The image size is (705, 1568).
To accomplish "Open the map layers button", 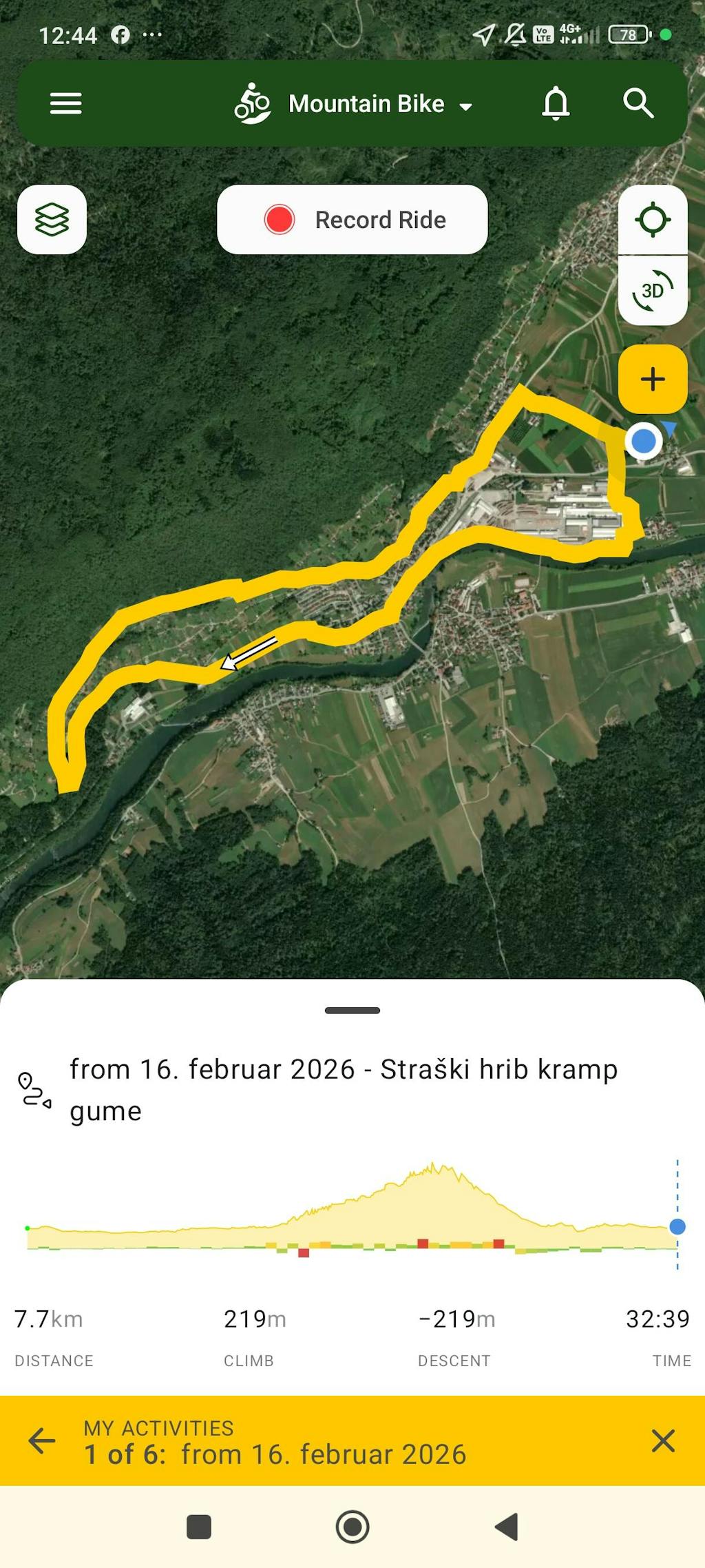I will 52,220.
